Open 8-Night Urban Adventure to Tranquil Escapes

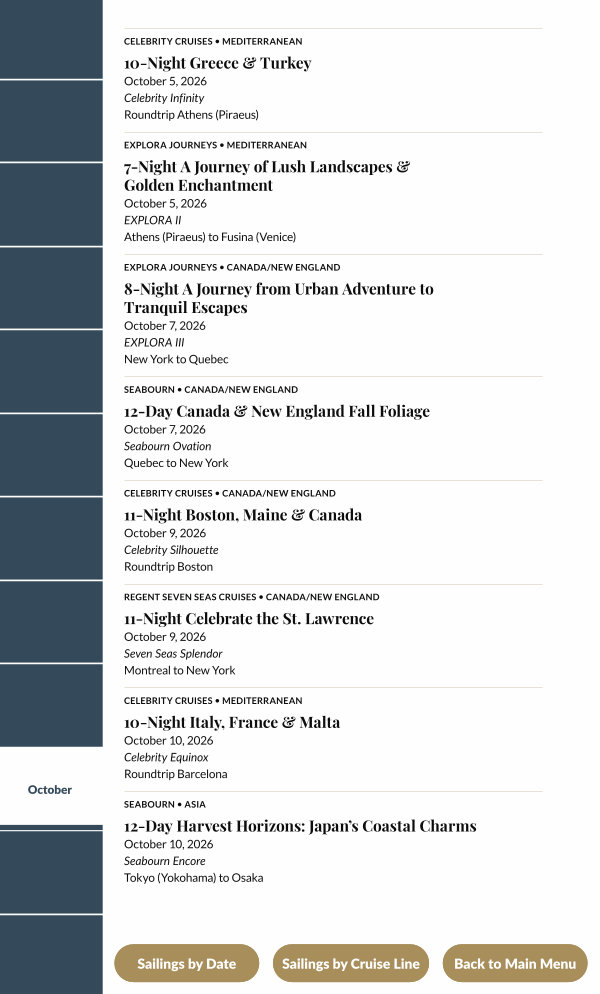(278, 298)
